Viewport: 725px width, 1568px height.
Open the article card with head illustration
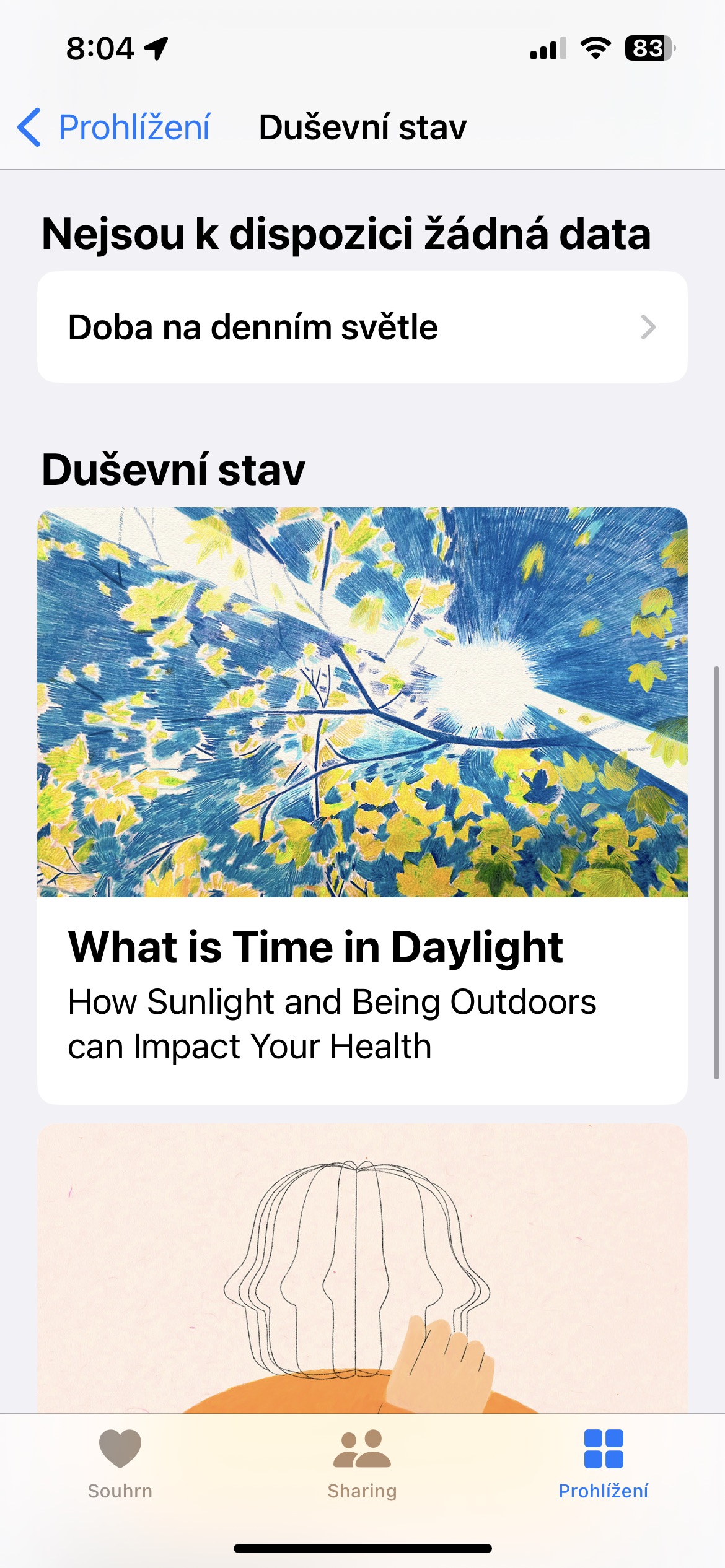[362, 1268]
